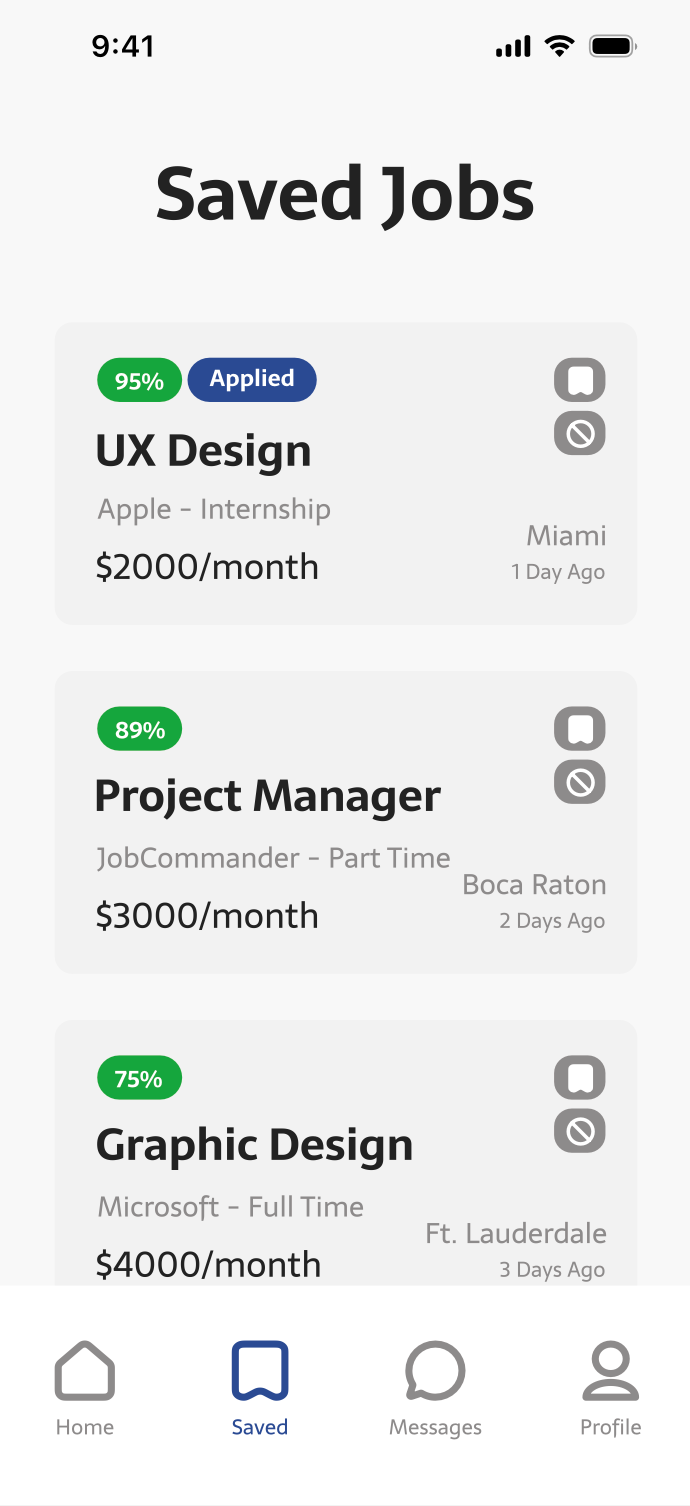
Task: Open the Graphic Design job at Microsoft
Action: point(254,1146)
